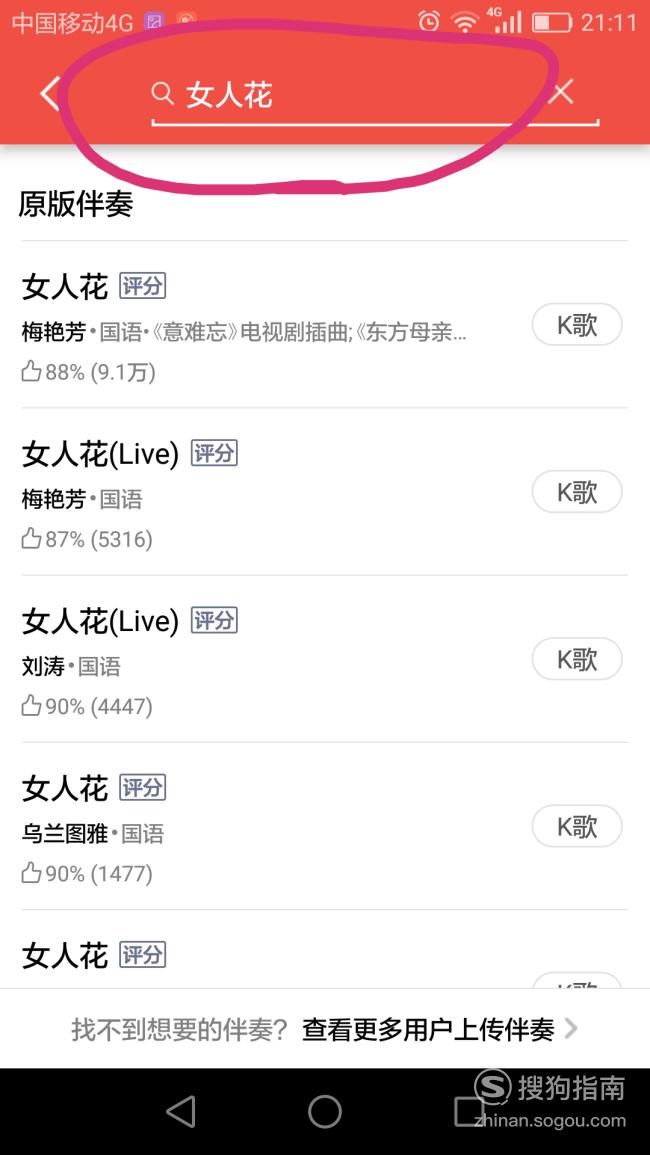Tap K歌 for 刘涛's 女人花(Live)
650x1155 pixels.
577,659
